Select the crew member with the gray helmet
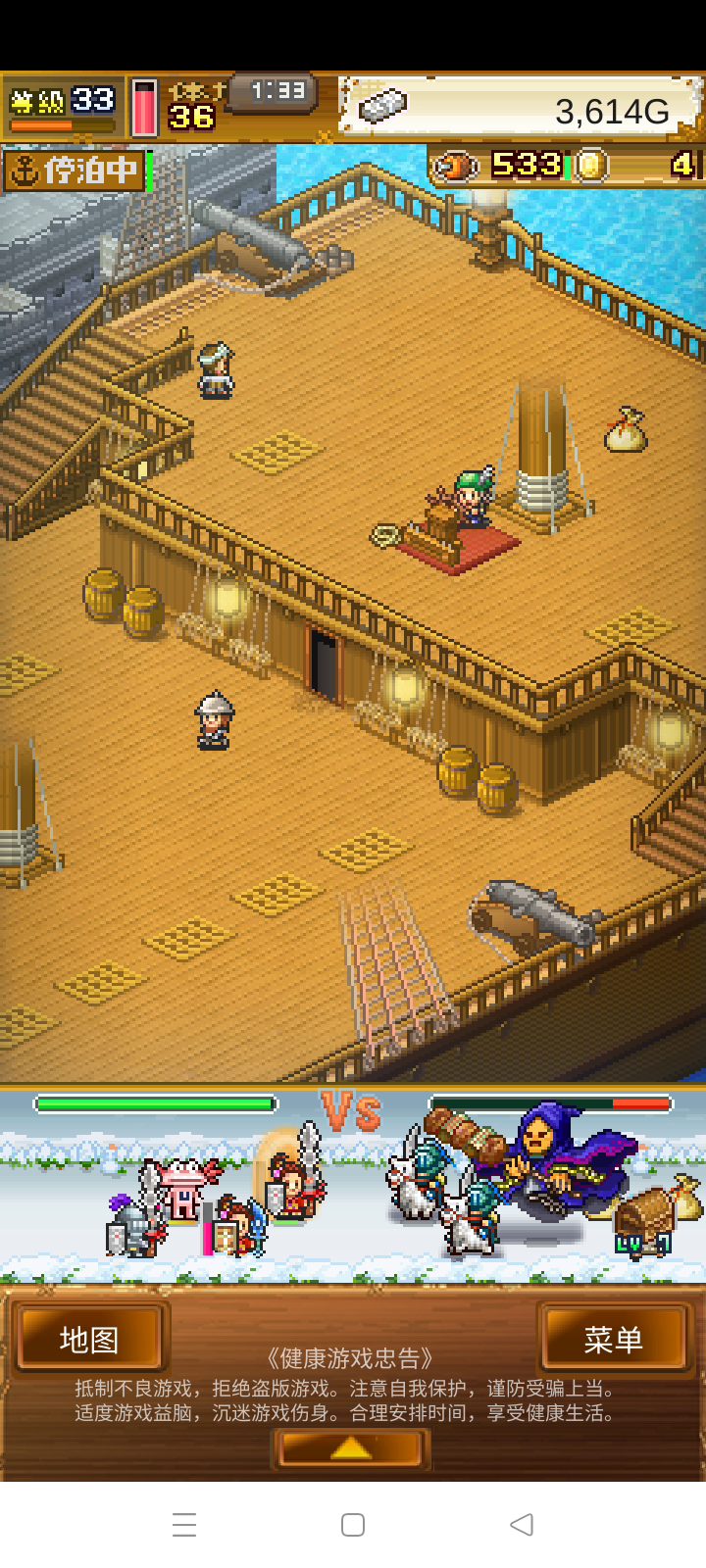706x1568 pixels. [214, 720]
